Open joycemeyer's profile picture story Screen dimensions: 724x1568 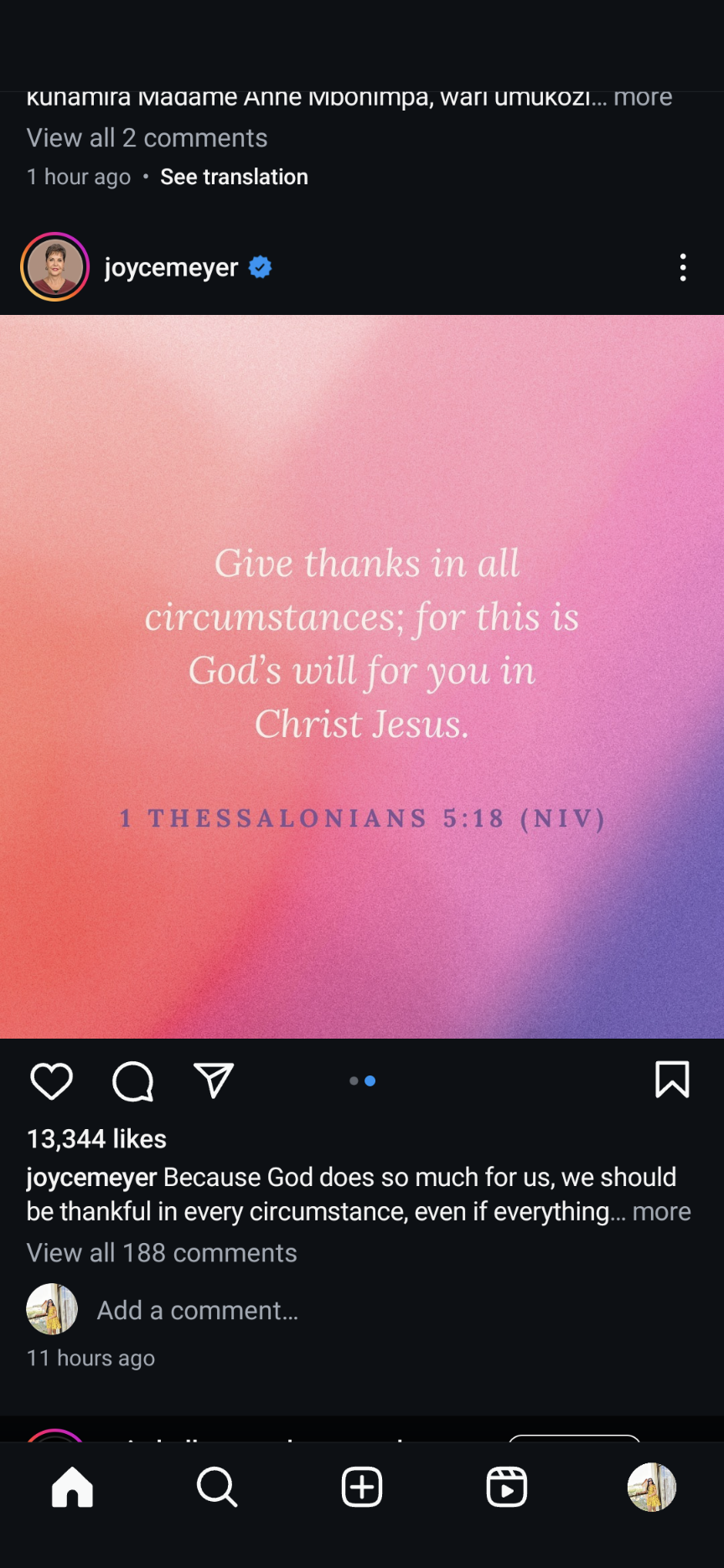point(55,267)
